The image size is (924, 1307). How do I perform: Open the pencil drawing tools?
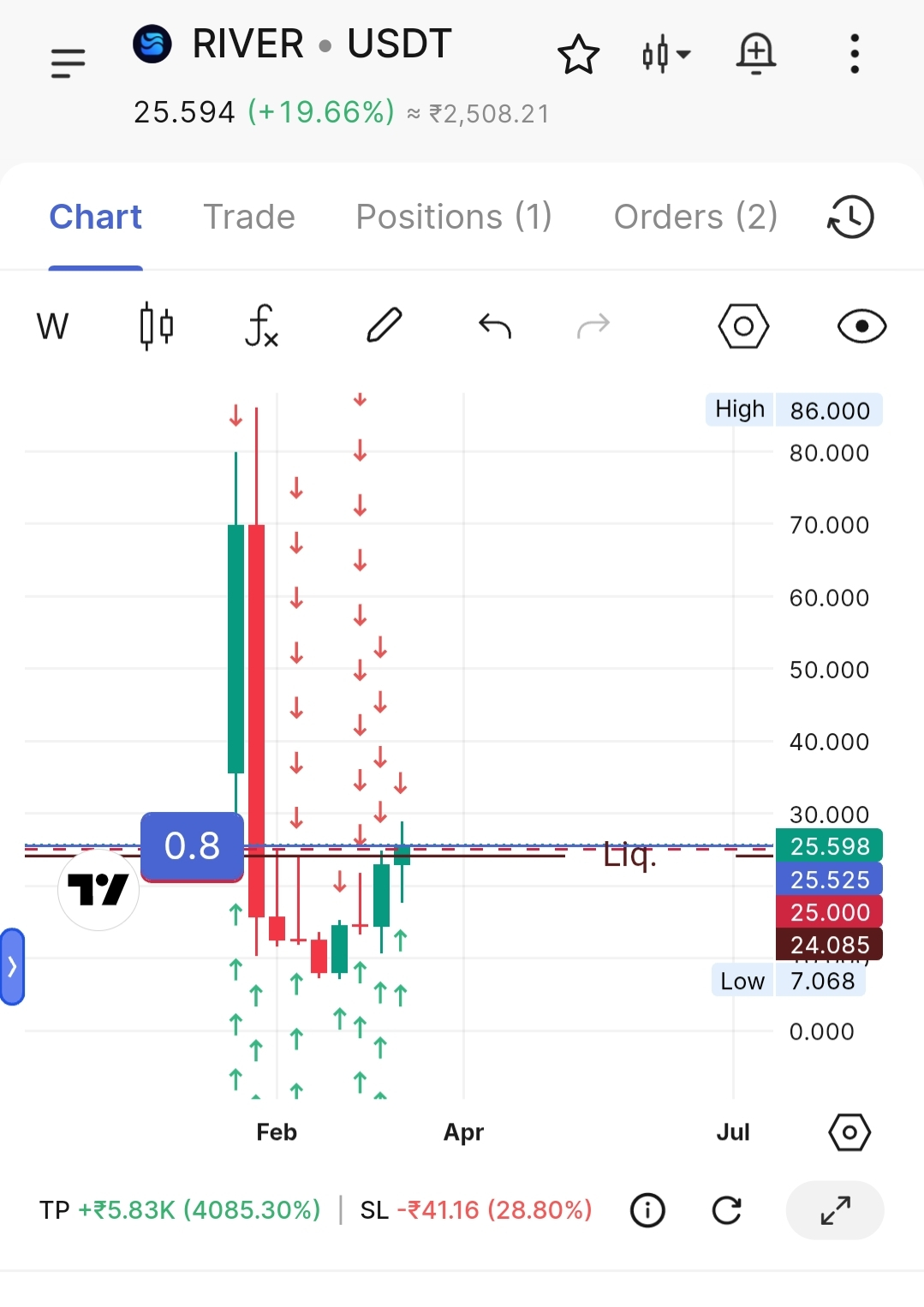385,325
